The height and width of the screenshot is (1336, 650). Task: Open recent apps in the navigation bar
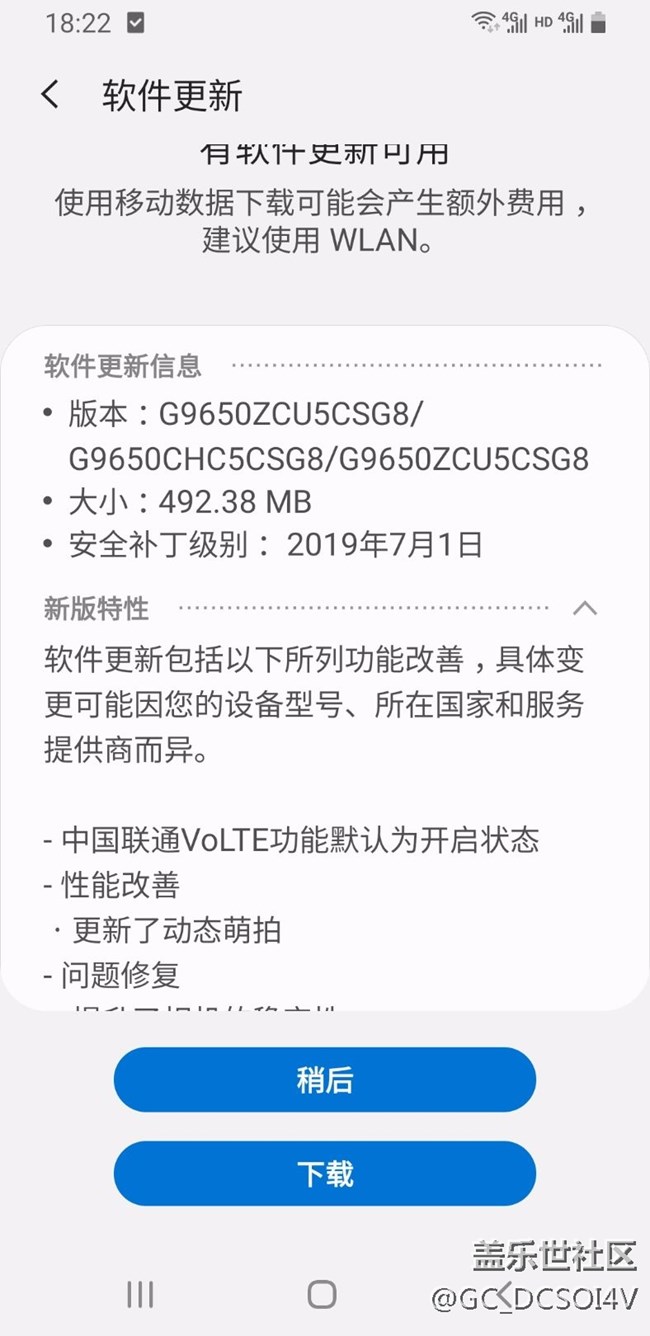pyautogui.click(x=140, y=1295)
